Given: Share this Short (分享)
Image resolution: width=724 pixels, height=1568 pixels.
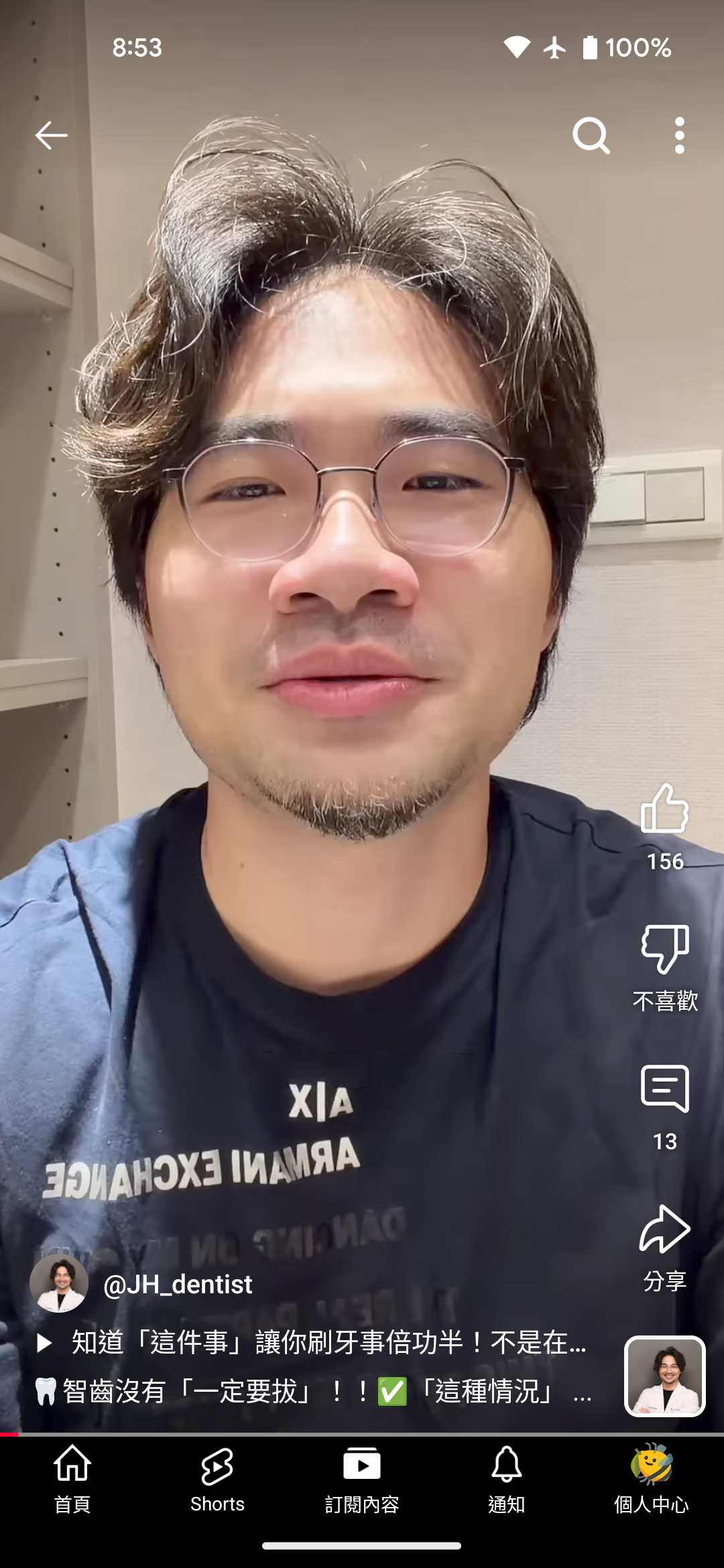Looking at the screenshot, I should click(x=664, y=1230).
